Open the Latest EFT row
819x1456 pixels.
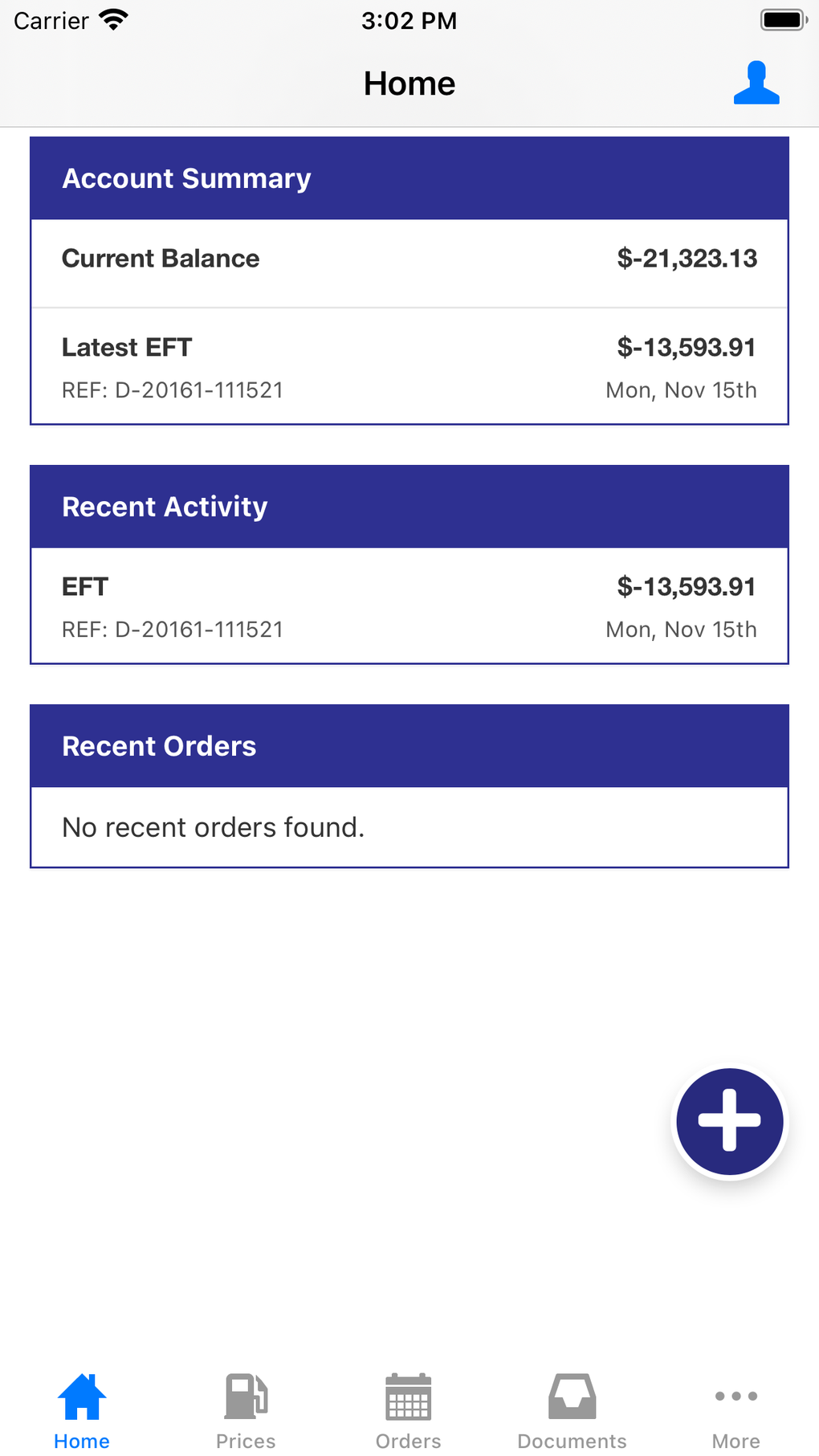[409, 367]
